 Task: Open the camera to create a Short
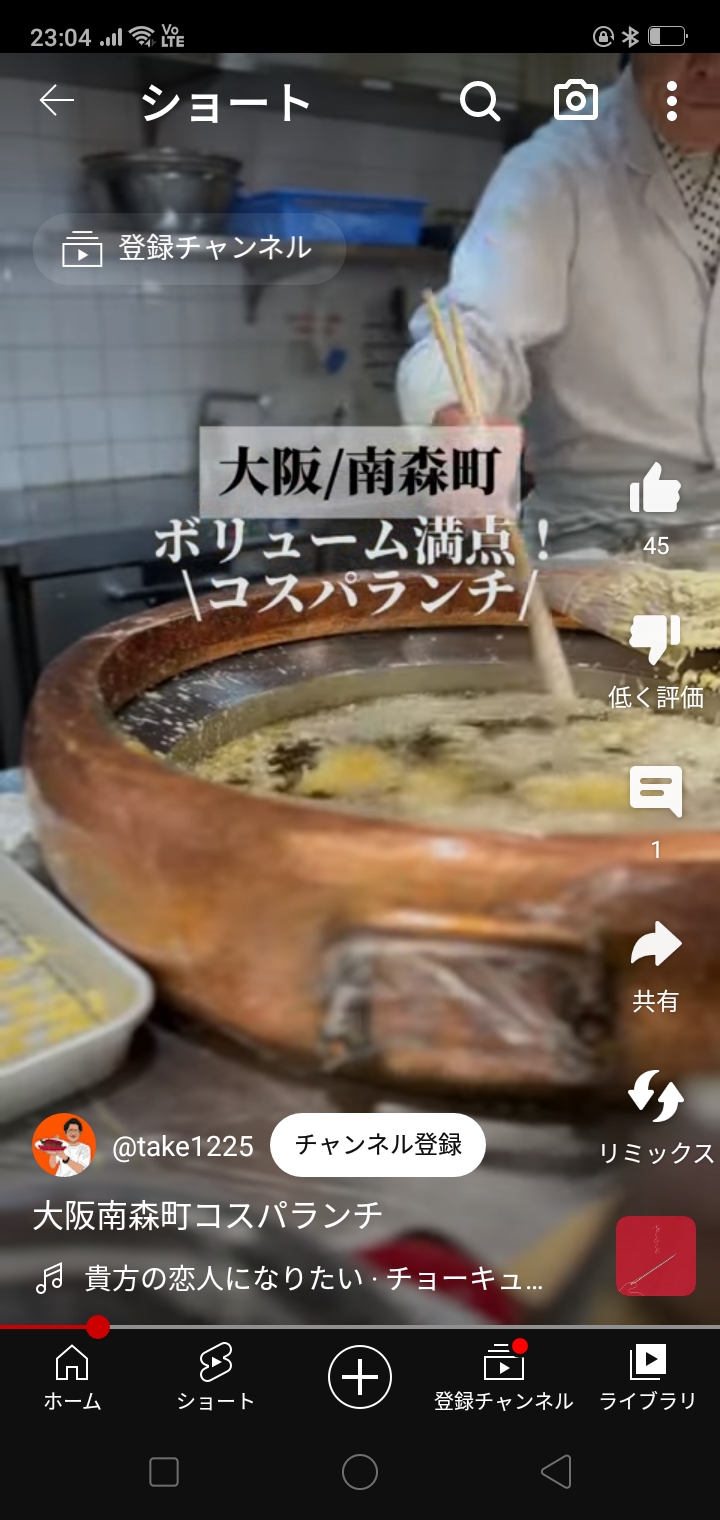576,101
